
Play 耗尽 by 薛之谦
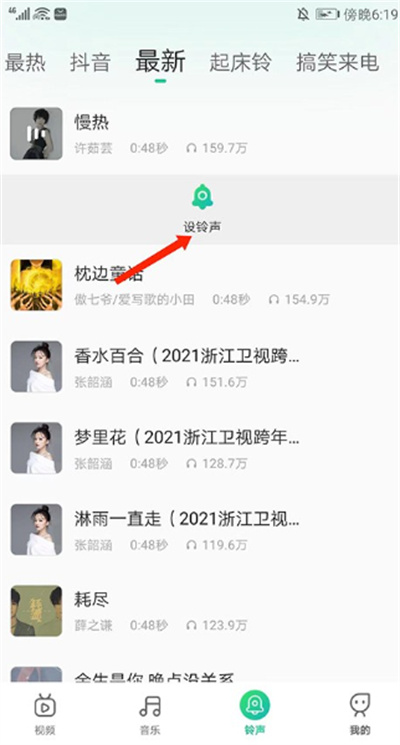pyautogui.click(x=200, y=611)
